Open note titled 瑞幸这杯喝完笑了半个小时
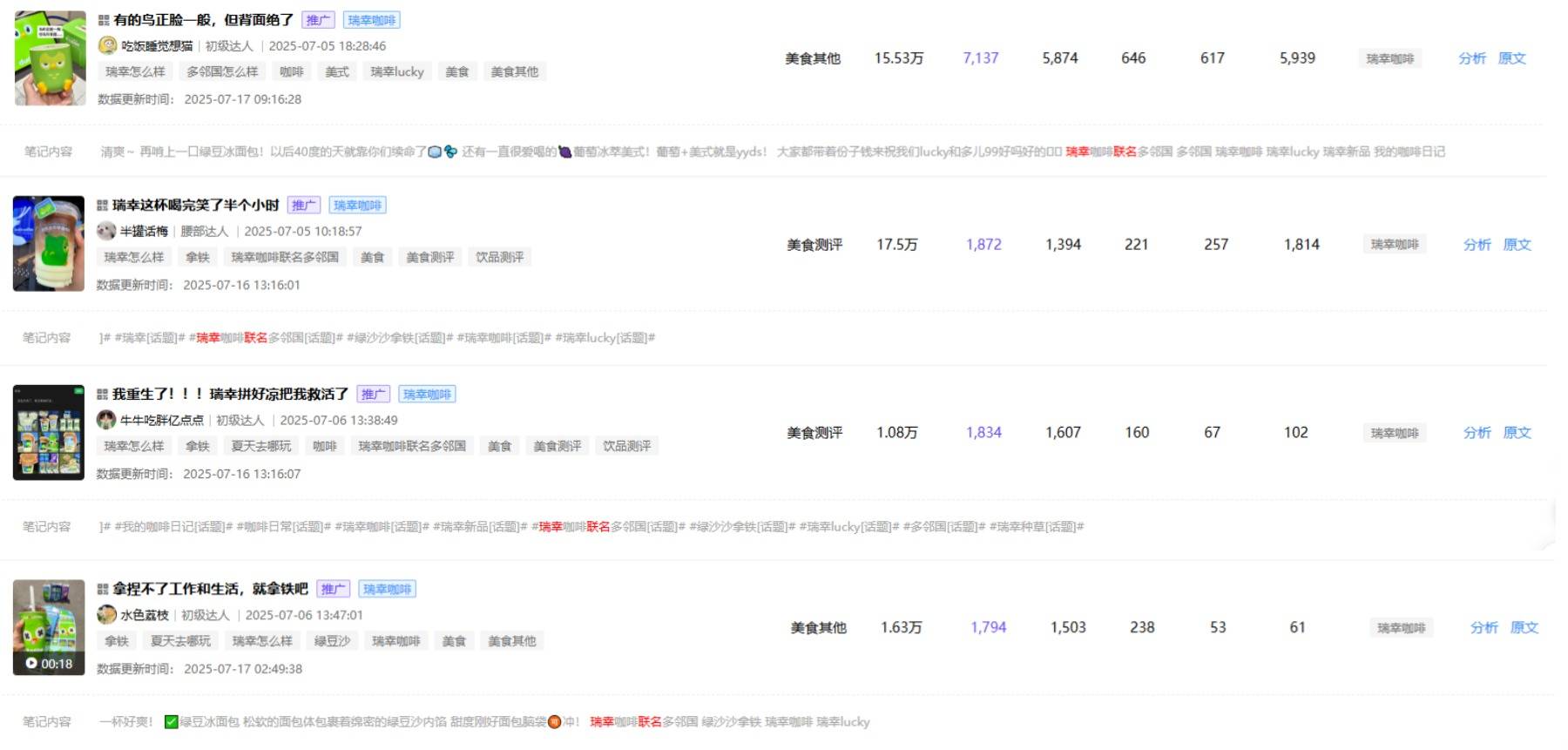The height and width of the screenshot is (750, 1568). [x=195, y=205]
